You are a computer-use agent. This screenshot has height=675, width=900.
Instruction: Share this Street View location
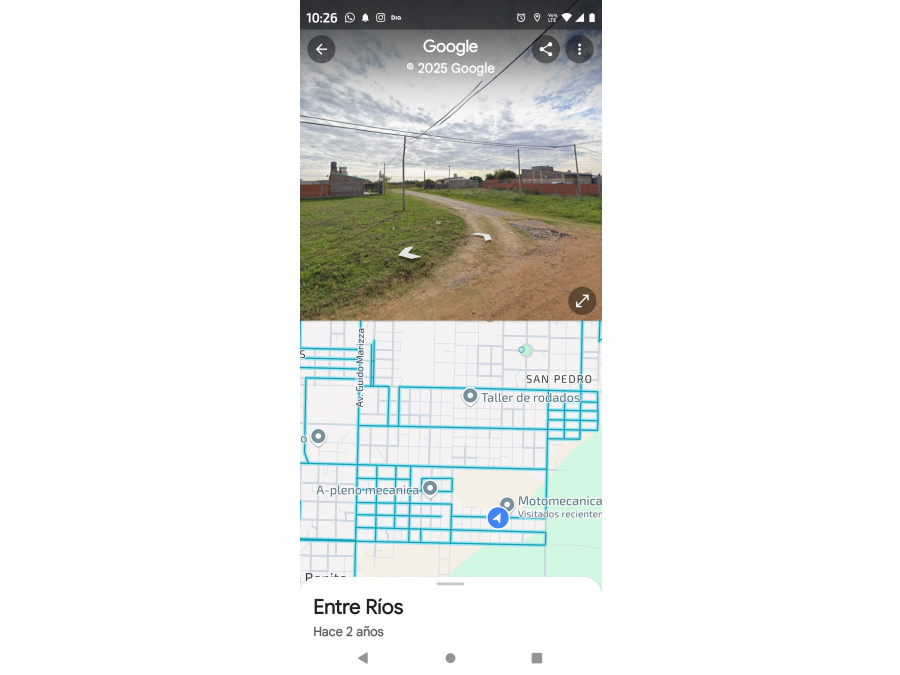point(546,49)
